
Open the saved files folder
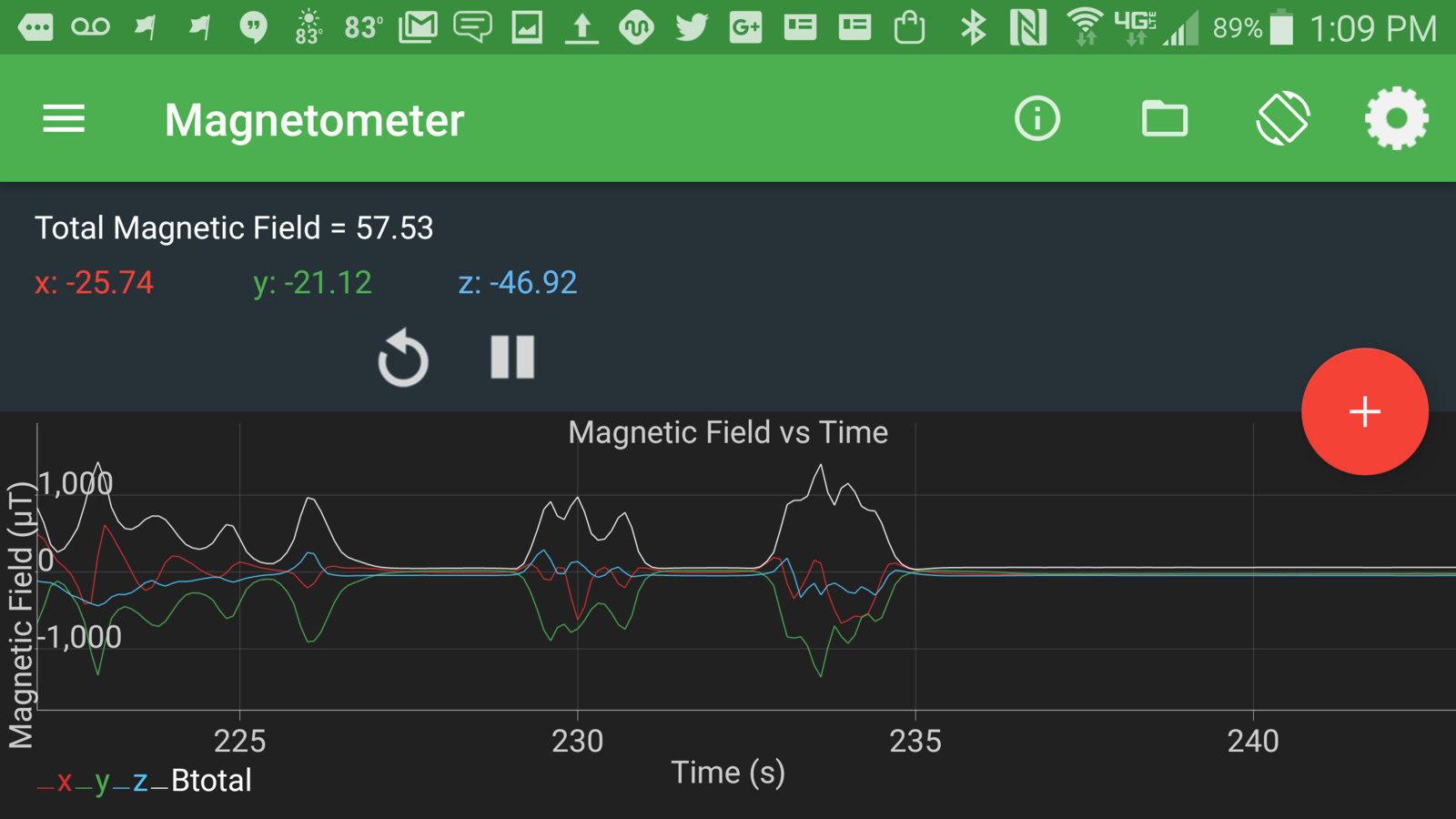pyautogui.click(x=1164, y=118)
